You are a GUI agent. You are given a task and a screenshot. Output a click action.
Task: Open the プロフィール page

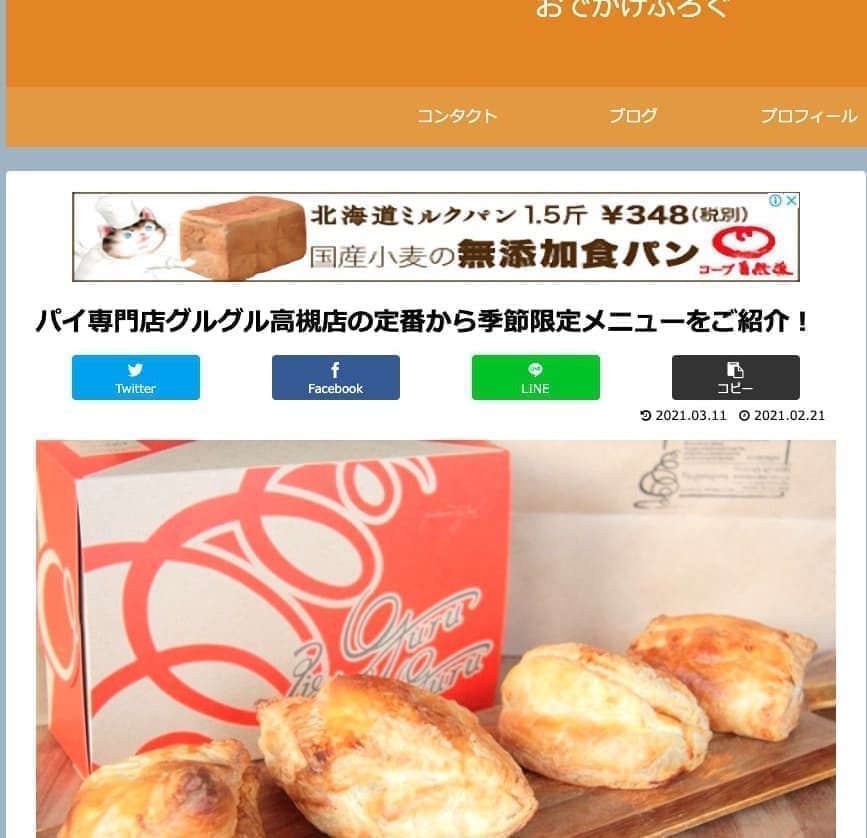click(808, 116)
